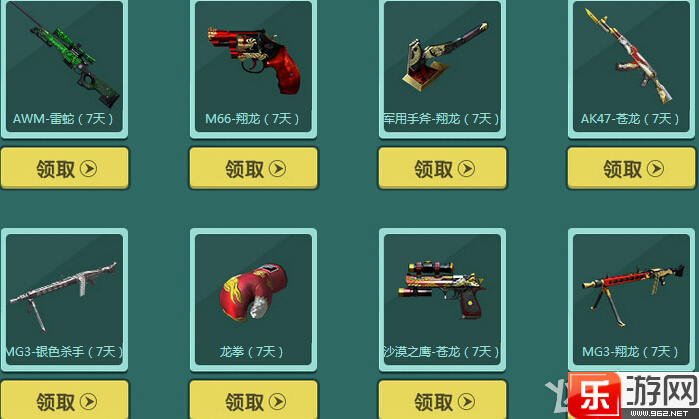This screenshot has height=419, width=699.
Task: Claim the 军用手斧-翔龙 axe
Action: [x=442, y=168]
